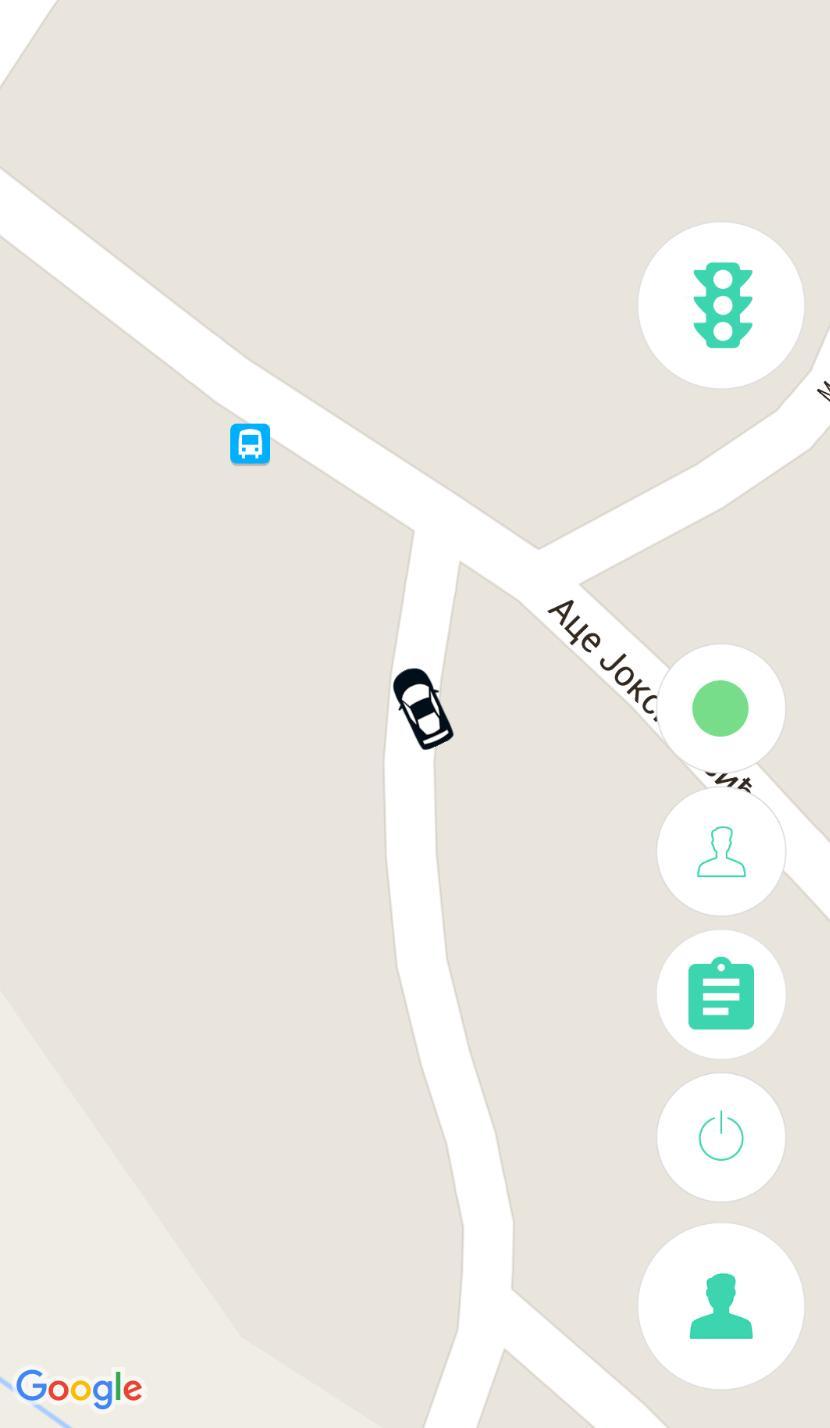The width and height of the screenshot is (830, 1428).
Task: Click the passenger outline icon
Action: (x=721, y=850)
